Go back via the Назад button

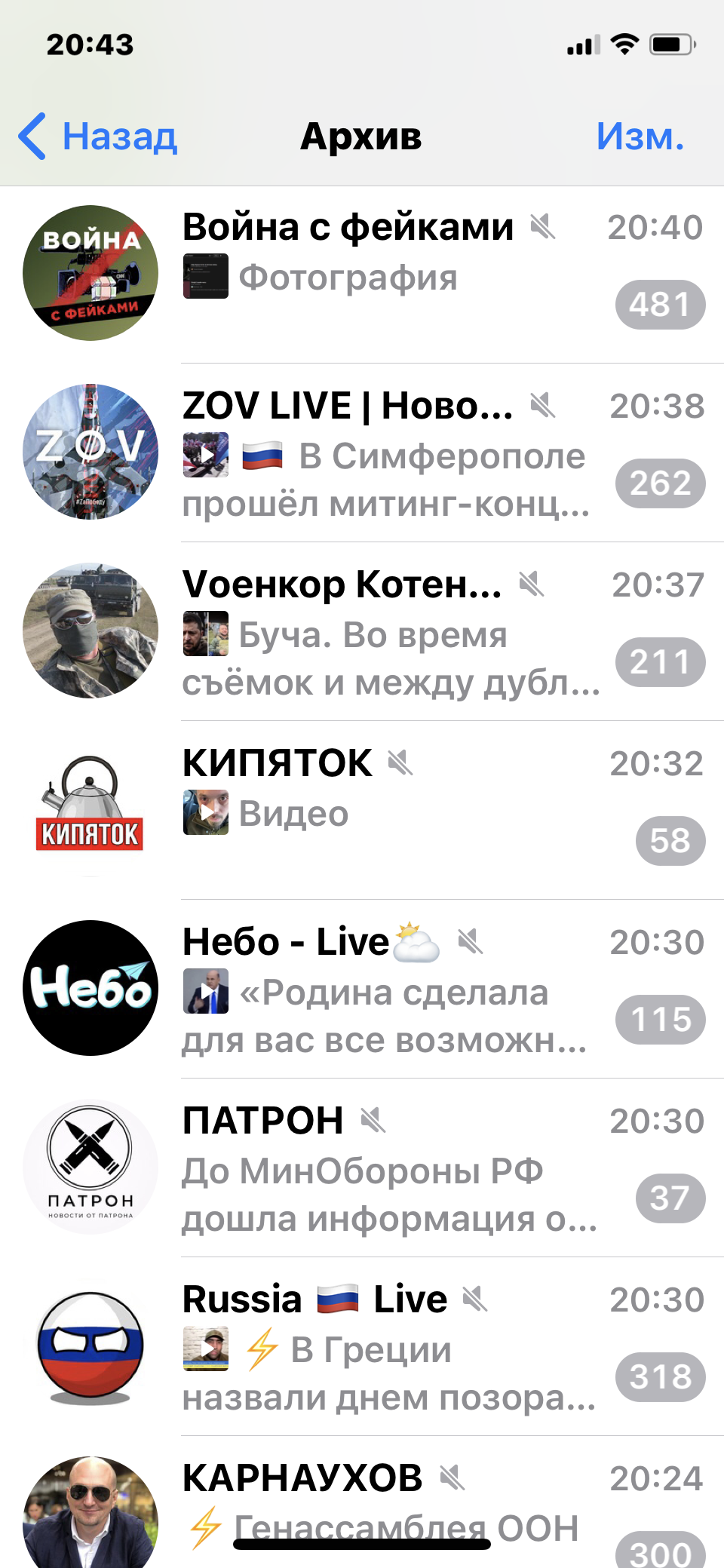(98, 137)
